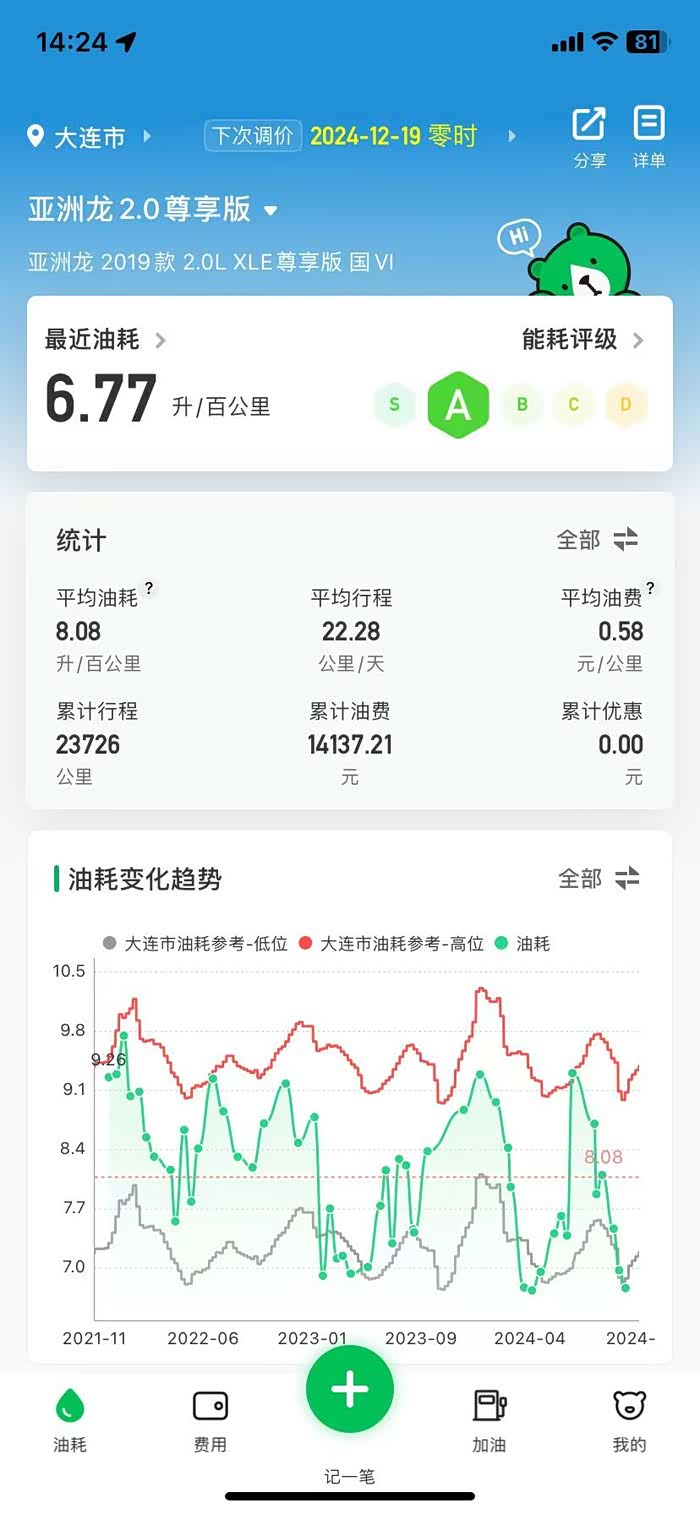Switch to the 油耗 tab
The image size is (700, 1514).
coord(70,1420)
